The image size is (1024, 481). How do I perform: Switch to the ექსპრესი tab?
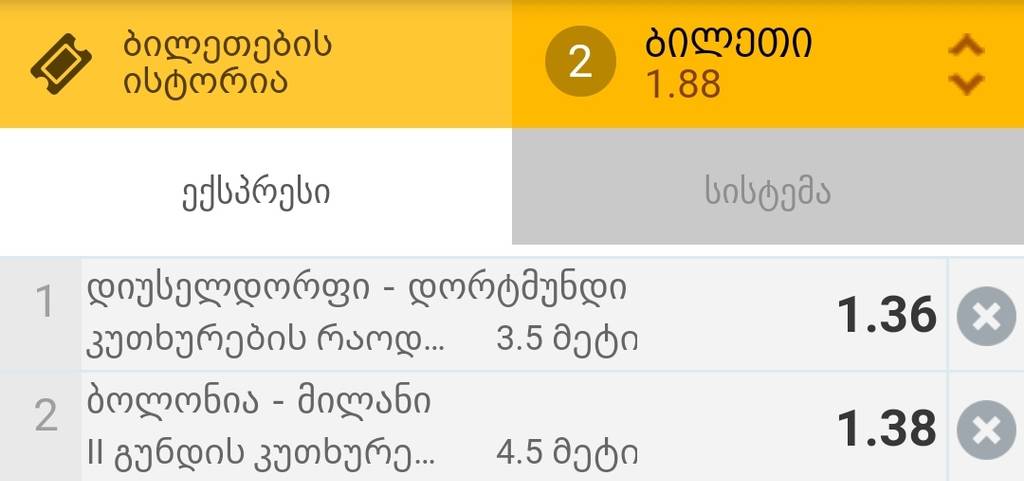(x=255, y=191)
